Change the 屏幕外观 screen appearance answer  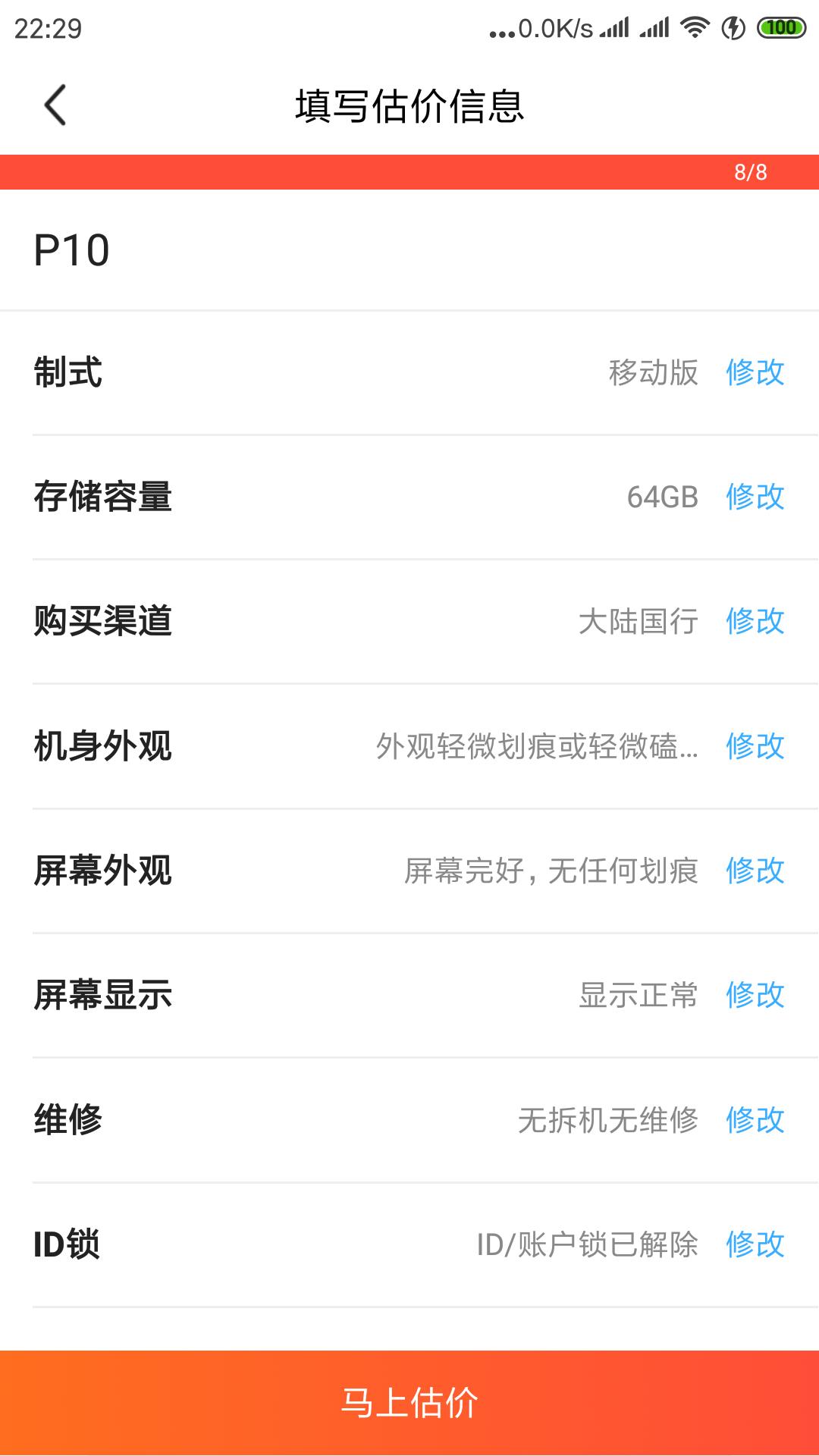(755, 872)
